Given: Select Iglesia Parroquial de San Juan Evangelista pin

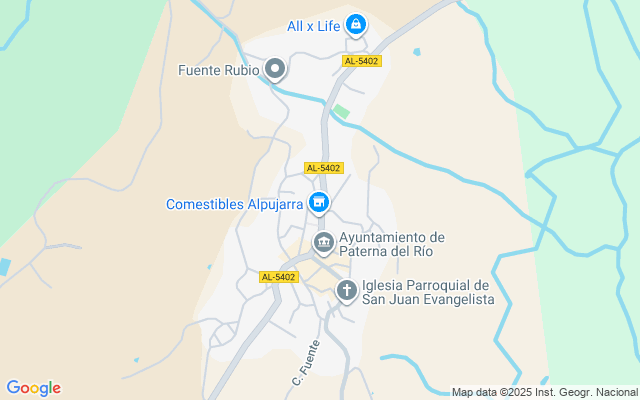Looking at the screenshot, I should pyautogui.click(x=347, y=291).
